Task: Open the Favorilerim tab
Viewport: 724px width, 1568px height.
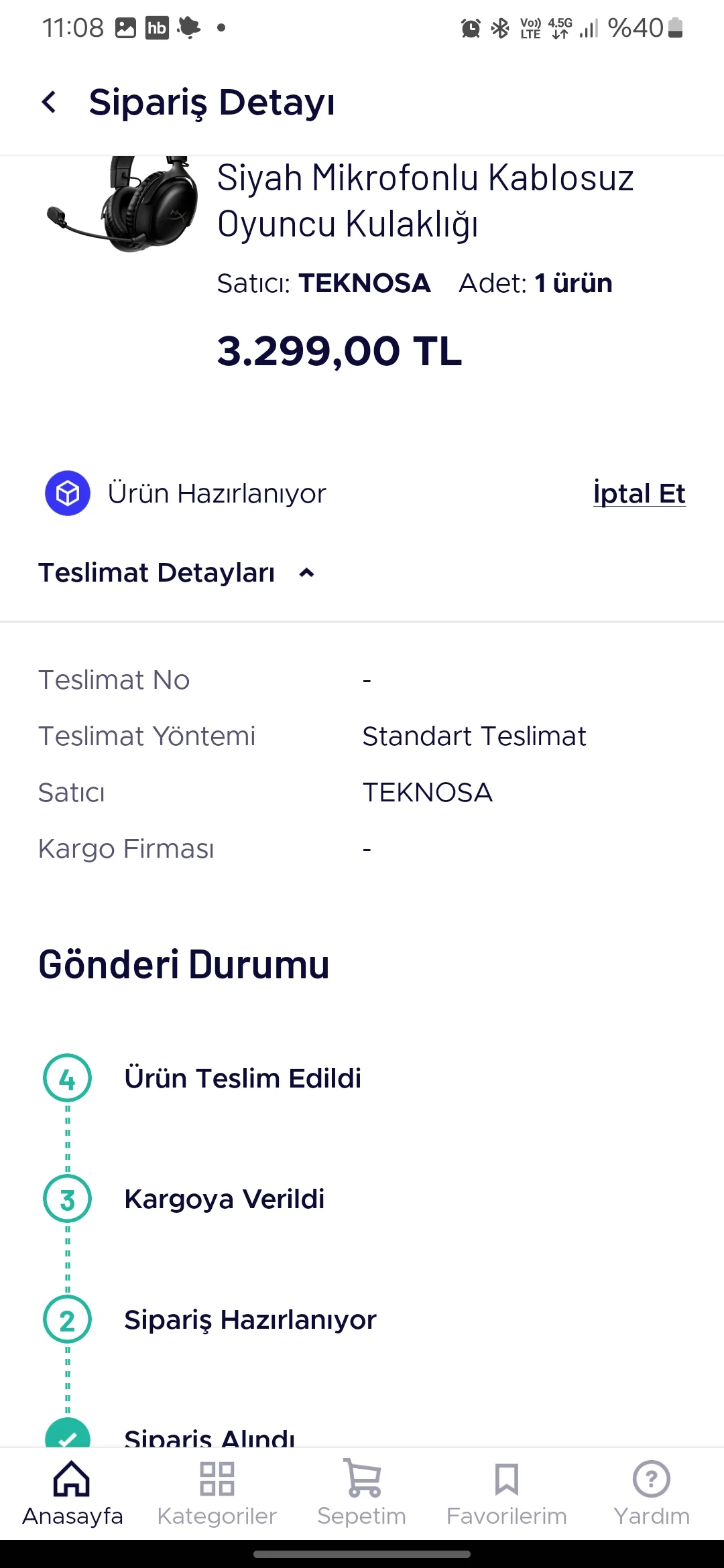Action: click(507, 1494)
